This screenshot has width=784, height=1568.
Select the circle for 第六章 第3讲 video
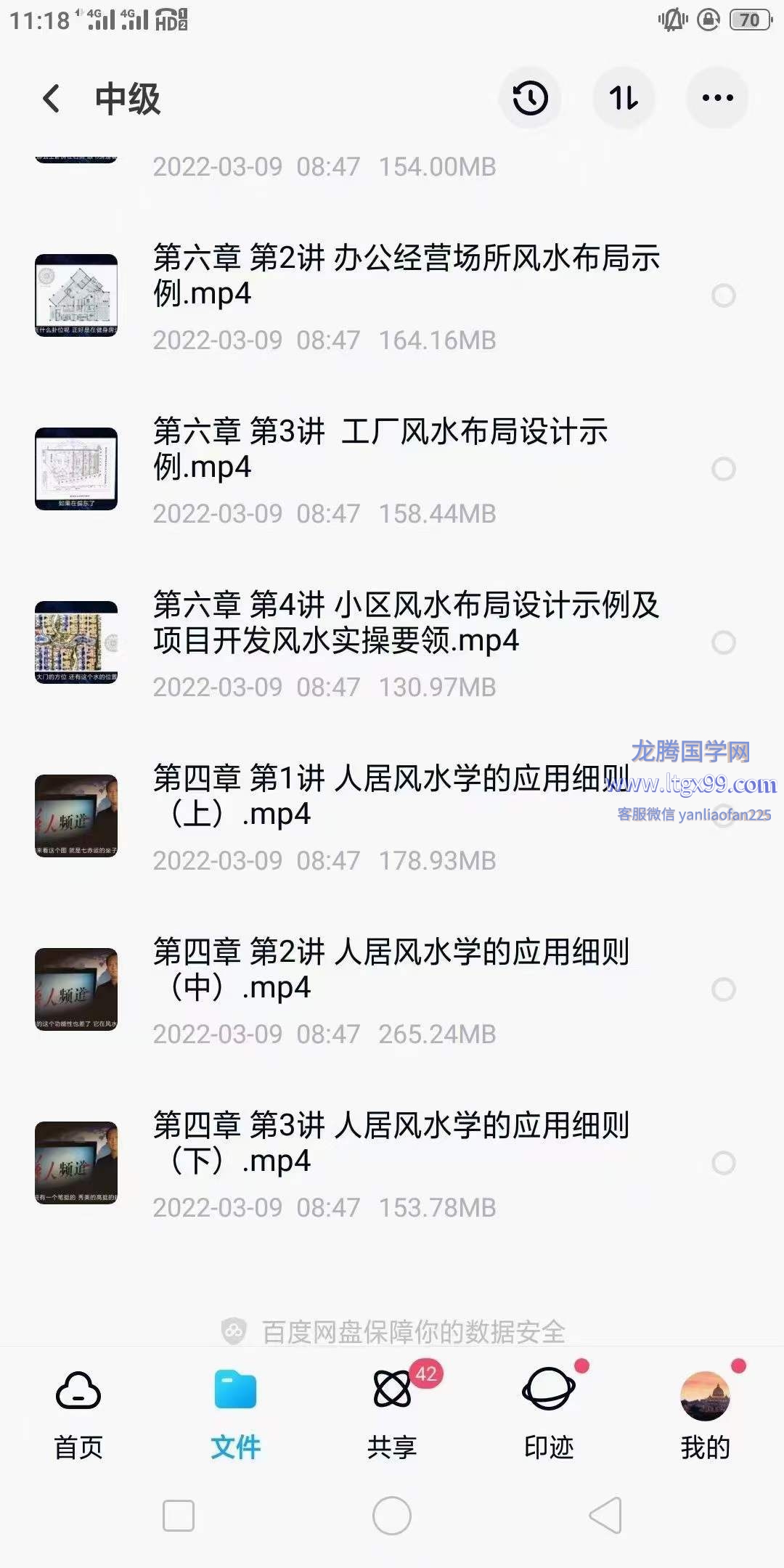click(723, 469)
